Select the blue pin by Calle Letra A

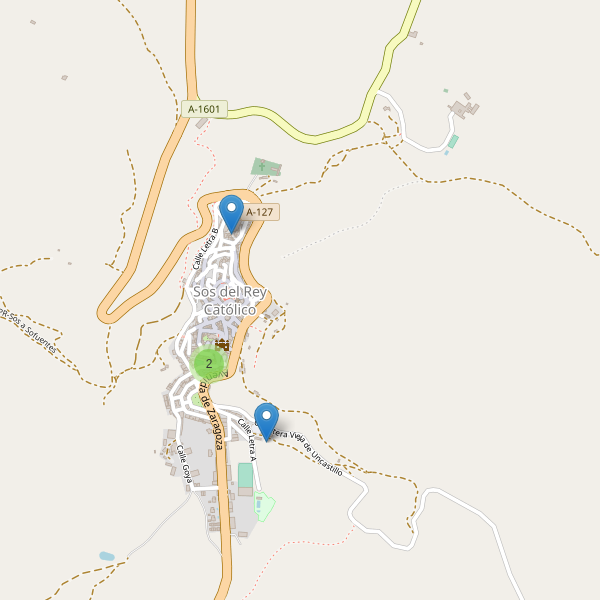click(266, 420)
